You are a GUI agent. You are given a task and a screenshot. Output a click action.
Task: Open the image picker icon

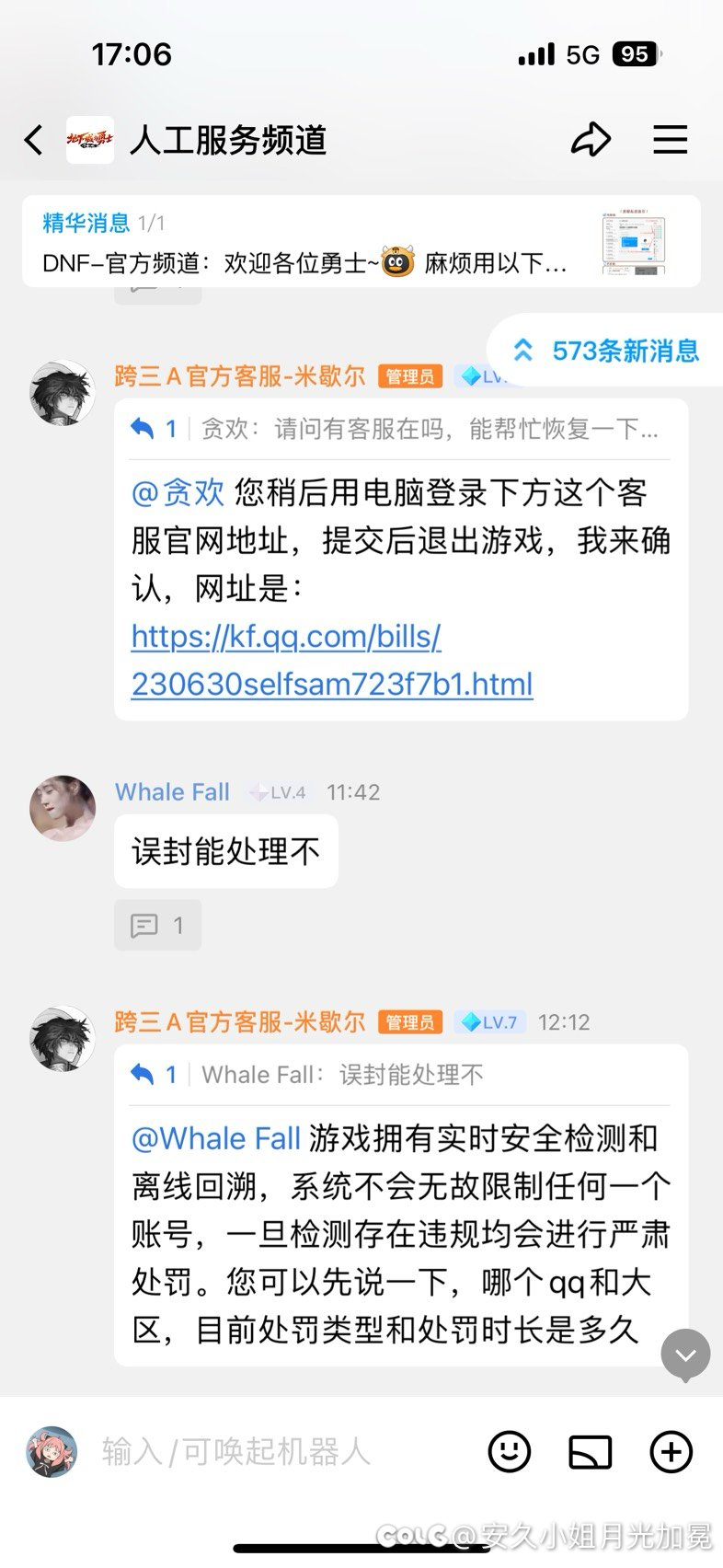590,1452
